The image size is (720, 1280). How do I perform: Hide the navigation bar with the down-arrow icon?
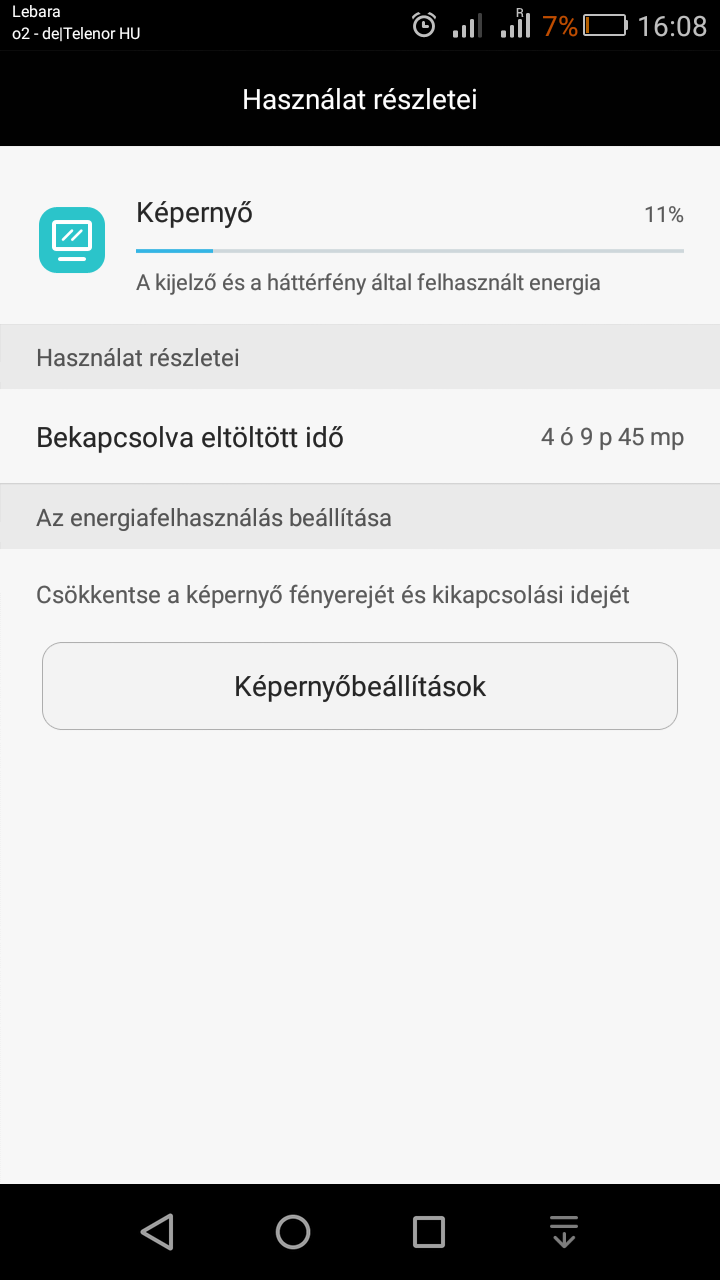coord(564,1232)
